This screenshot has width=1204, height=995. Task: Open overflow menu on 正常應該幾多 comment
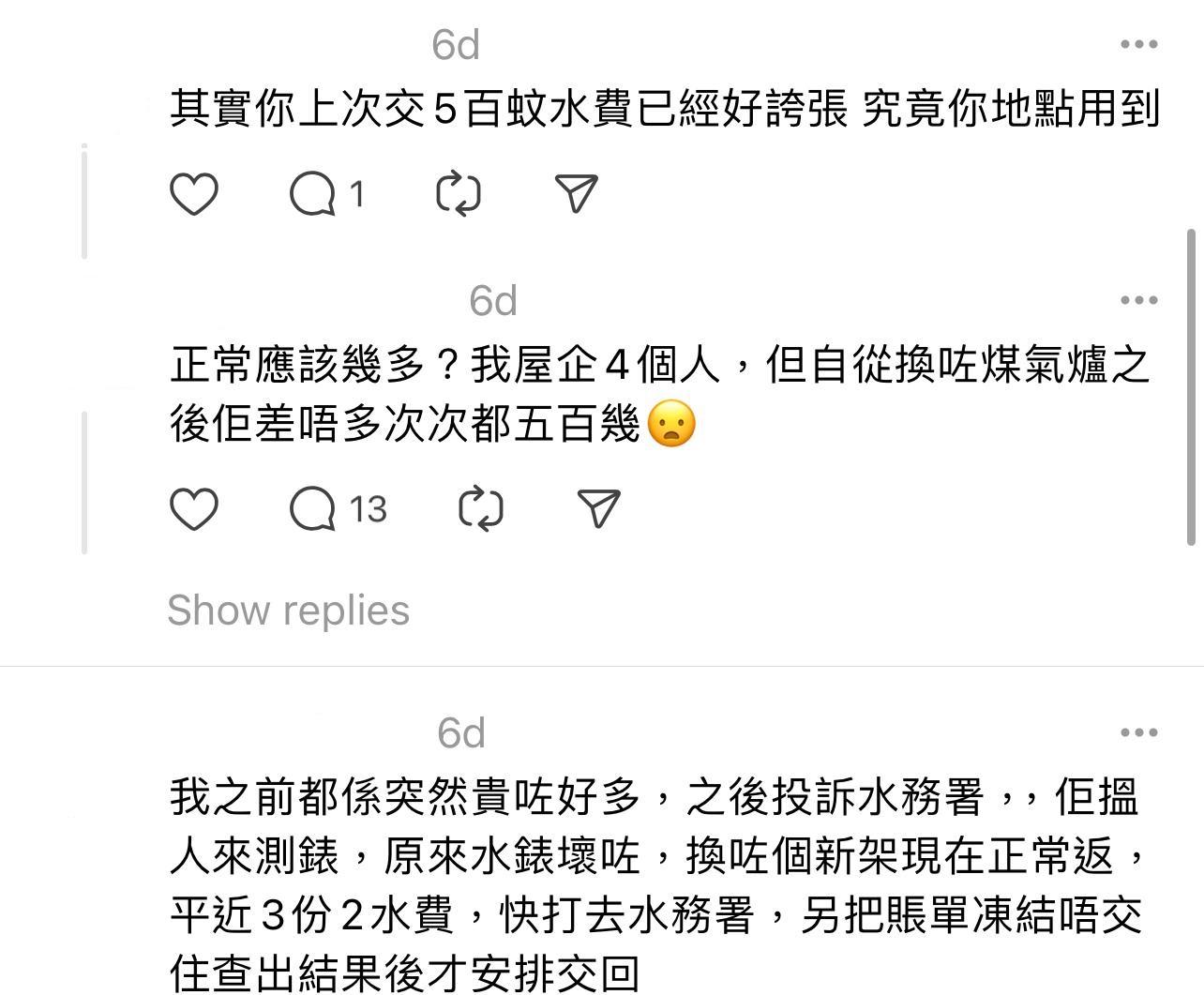point(1138,300)
